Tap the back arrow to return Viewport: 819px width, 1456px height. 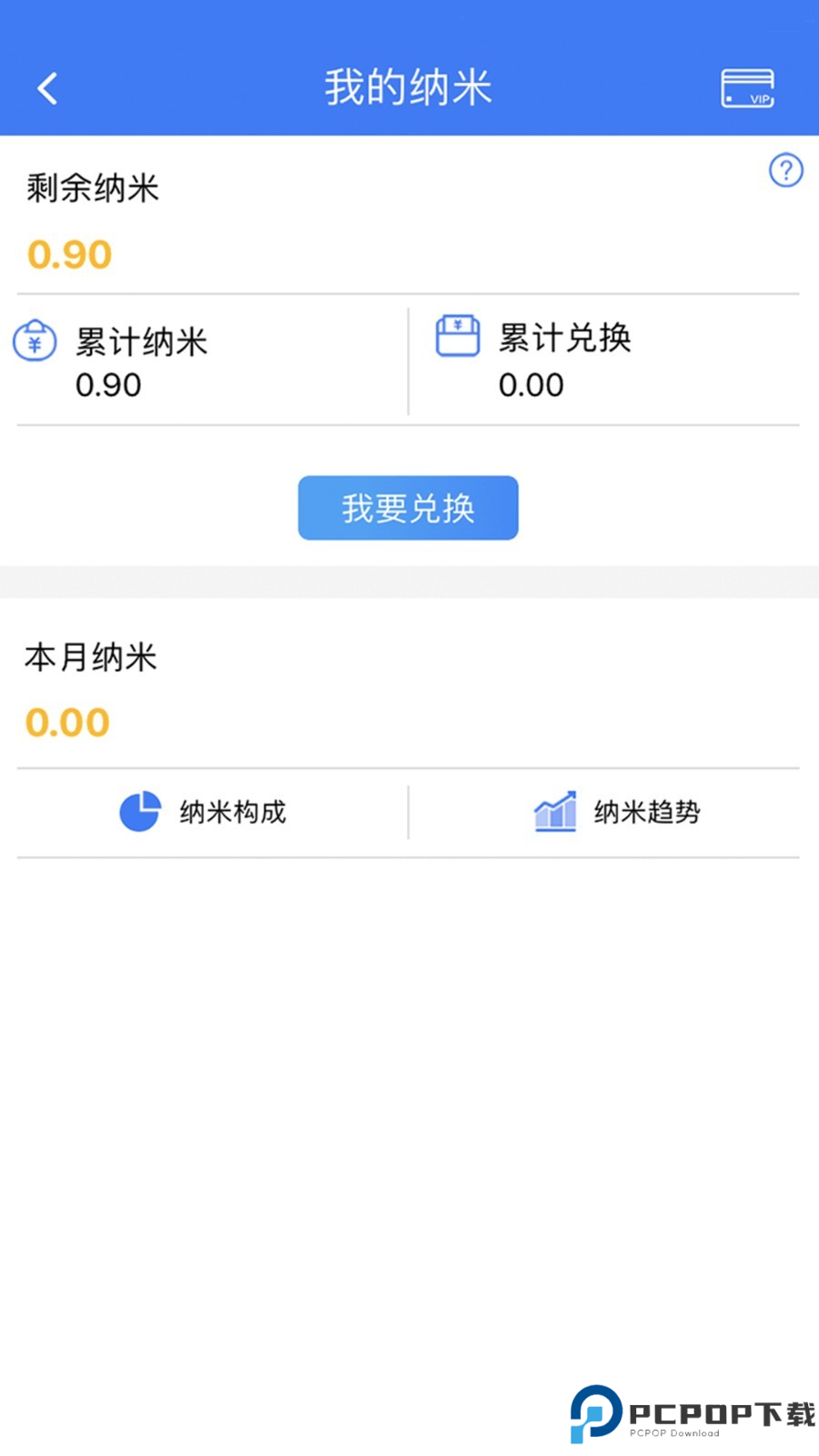pyautogui.click(x=47, y=88)
